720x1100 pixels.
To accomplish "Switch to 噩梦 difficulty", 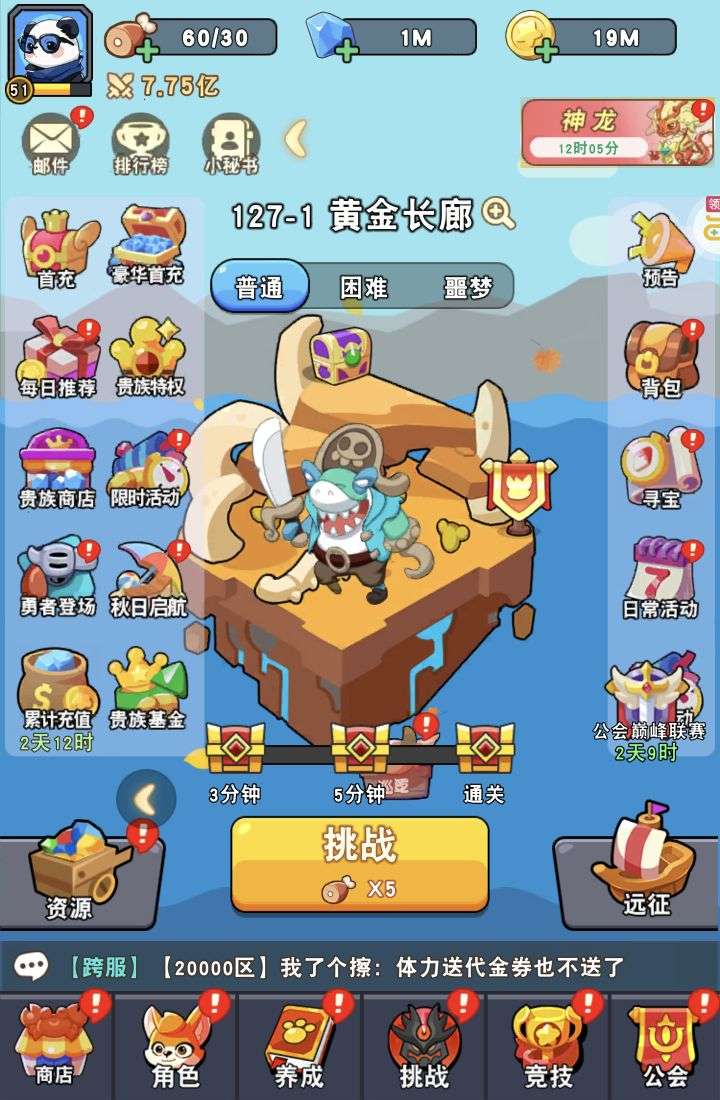I will pyautogui.click(x=468, y=288).
